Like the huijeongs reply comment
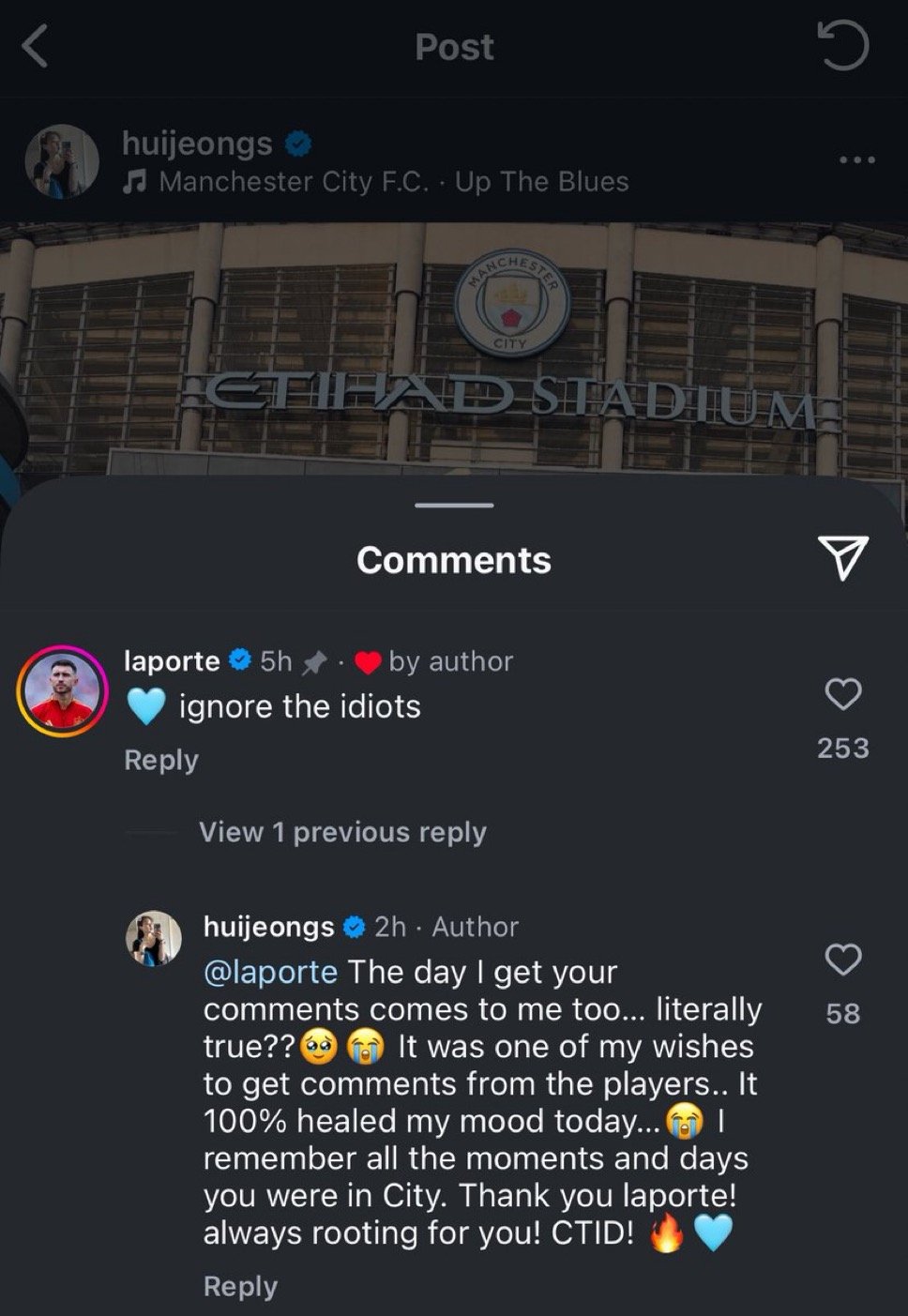Screen dimensions: 908x1316 [842, 960]
